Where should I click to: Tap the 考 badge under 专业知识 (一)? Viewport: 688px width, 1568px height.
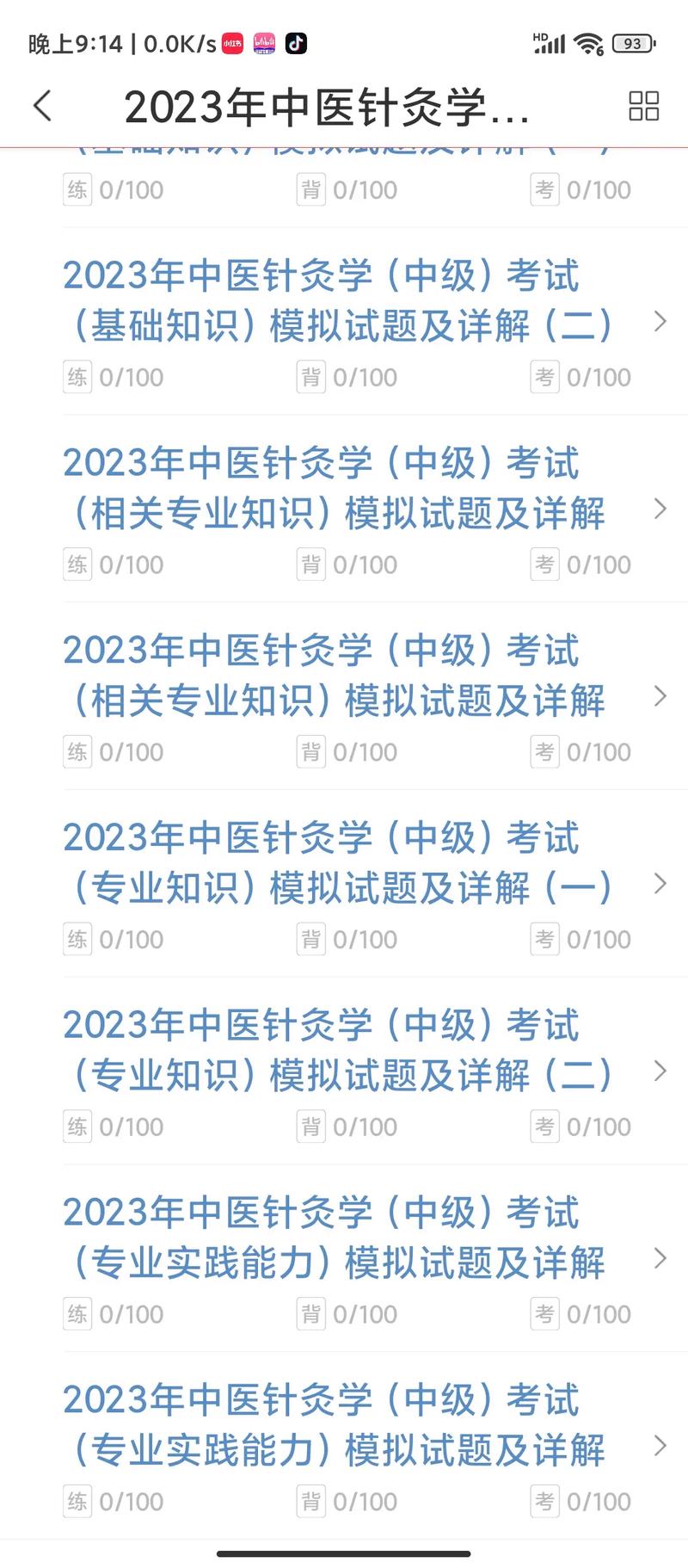click(545, 938)
